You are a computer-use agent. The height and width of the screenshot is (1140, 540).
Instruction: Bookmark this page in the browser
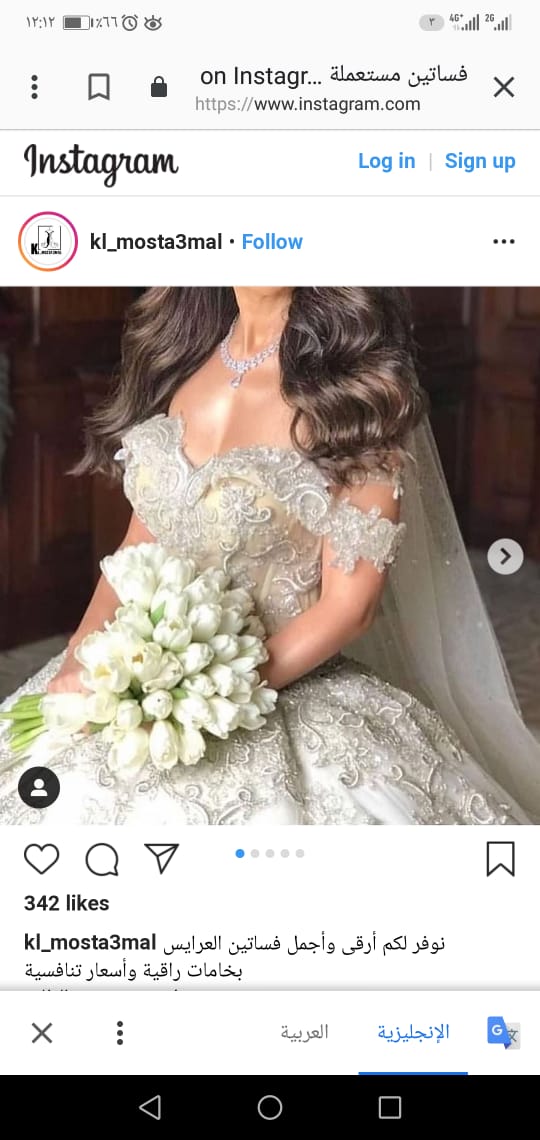(99, 87)
